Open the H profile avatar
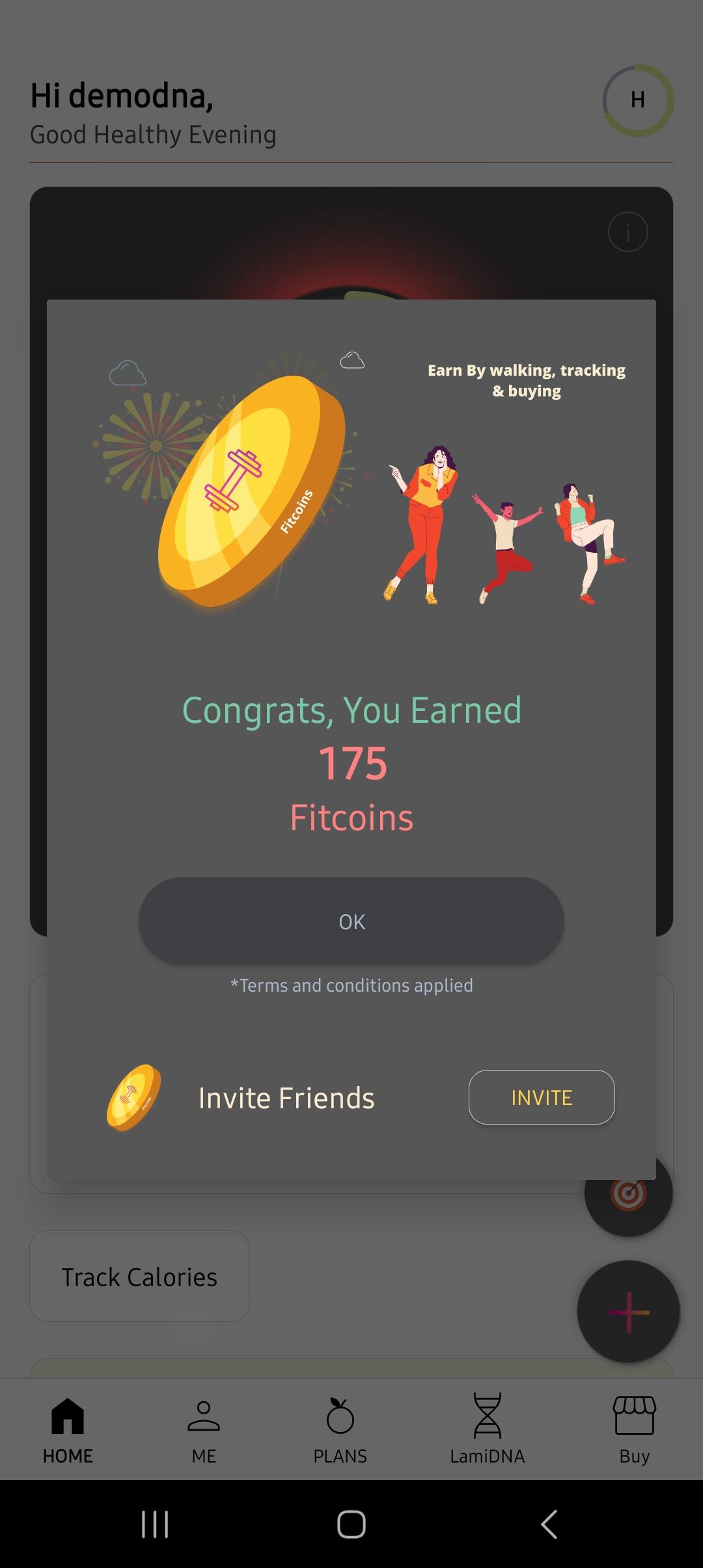The width and height of the screenshot is (703, 1568). tap(638, 100)
